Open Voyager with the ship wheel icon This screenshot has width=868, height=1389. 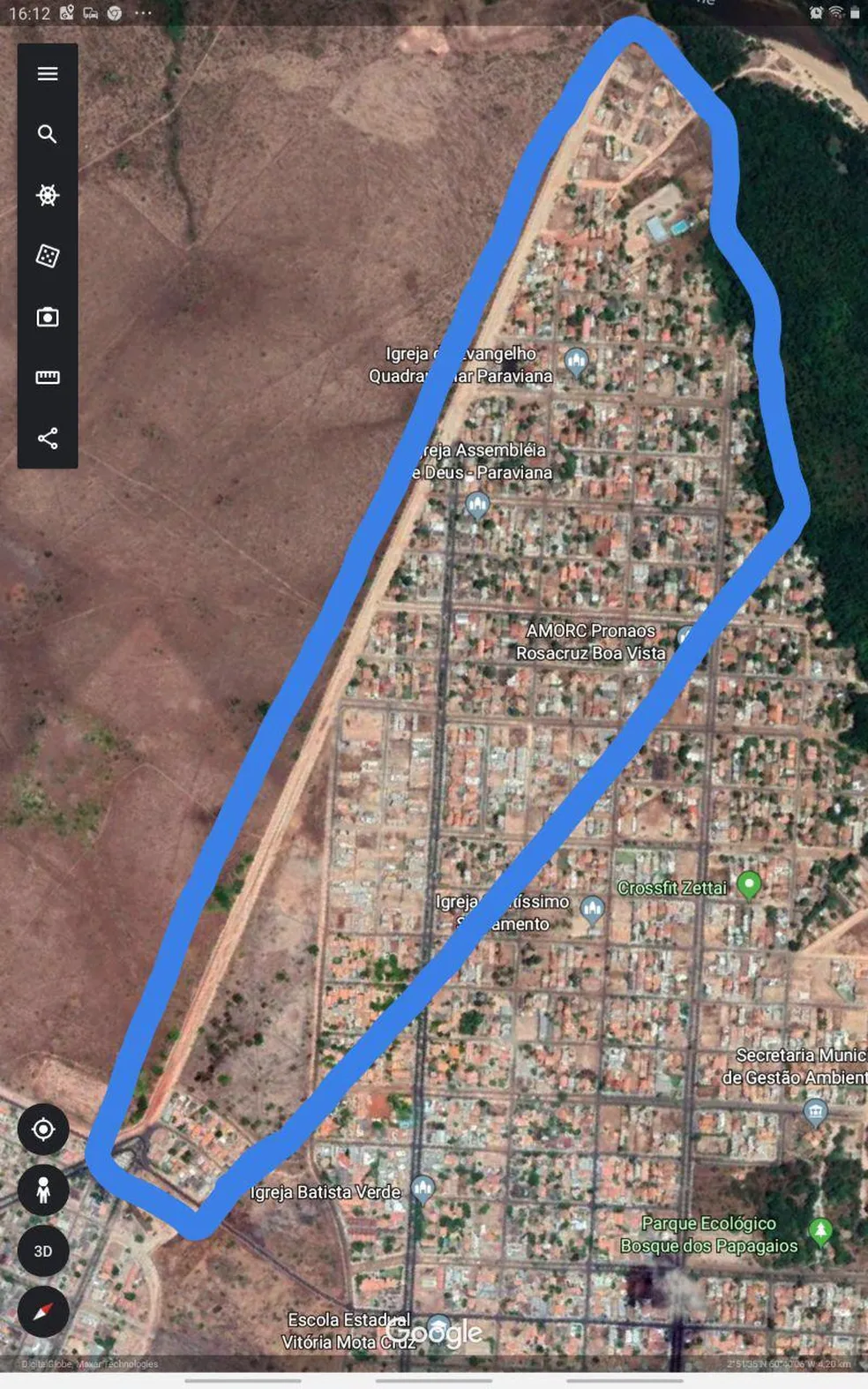pyautogui.click(x=47, y=195)
